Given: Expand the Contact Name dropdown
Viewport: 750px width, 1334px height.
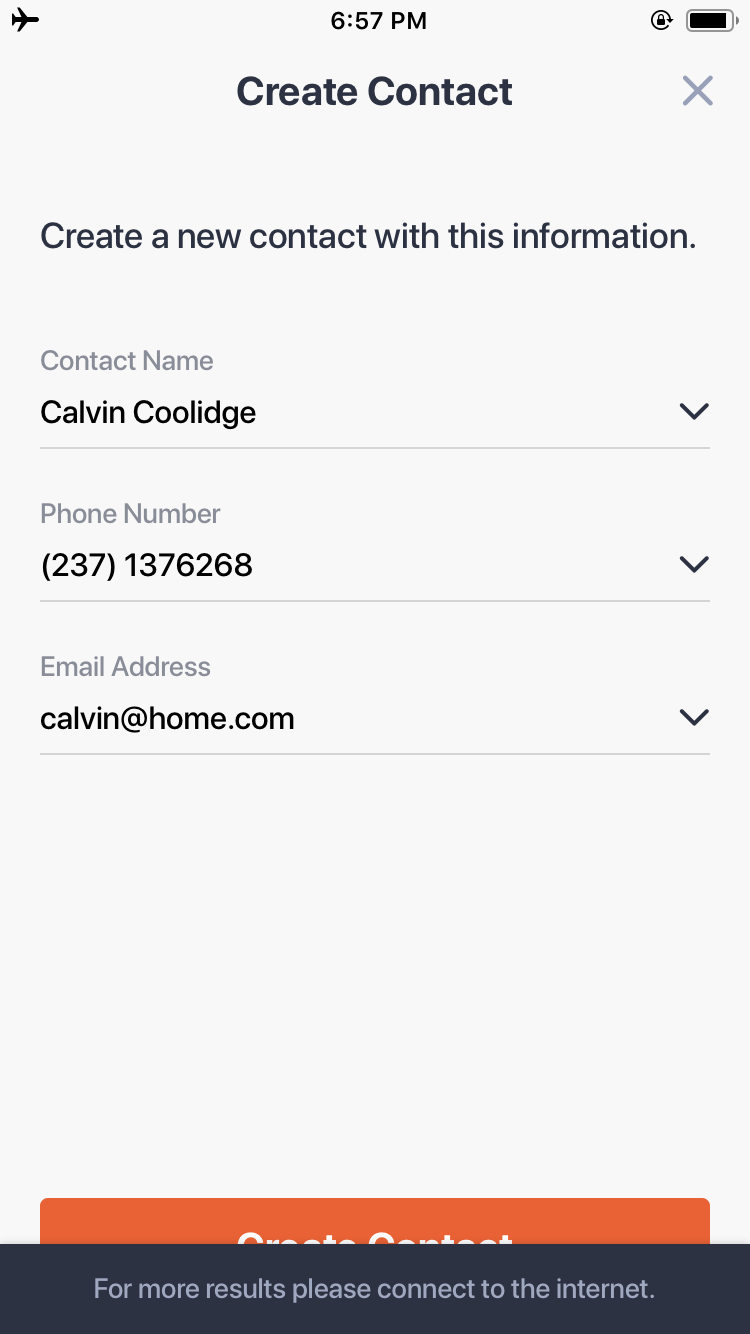Looking at the screenshot, I should [693, 411].
